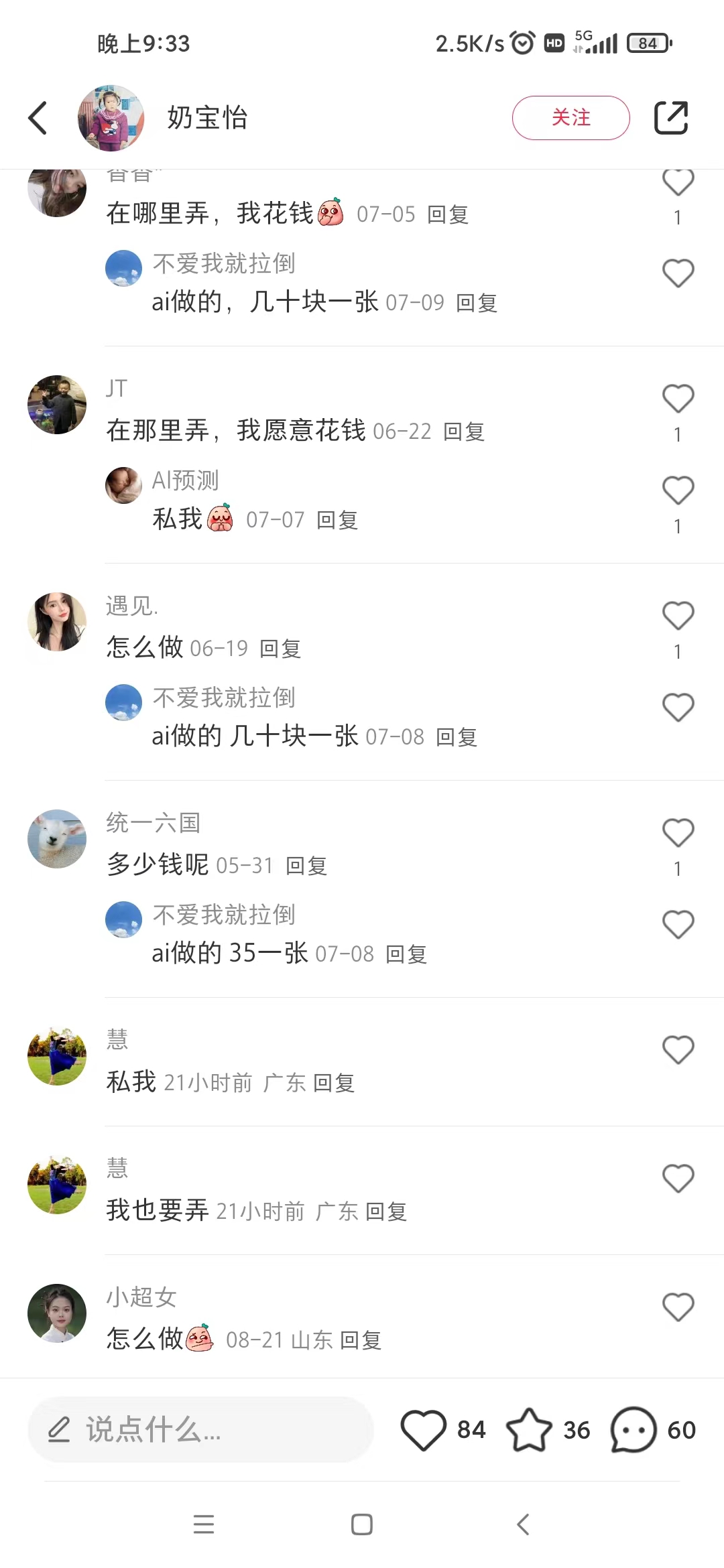724x1568 pixels.
Task: Like 慧's comment 我也要弄
Action: [678, 1179]
